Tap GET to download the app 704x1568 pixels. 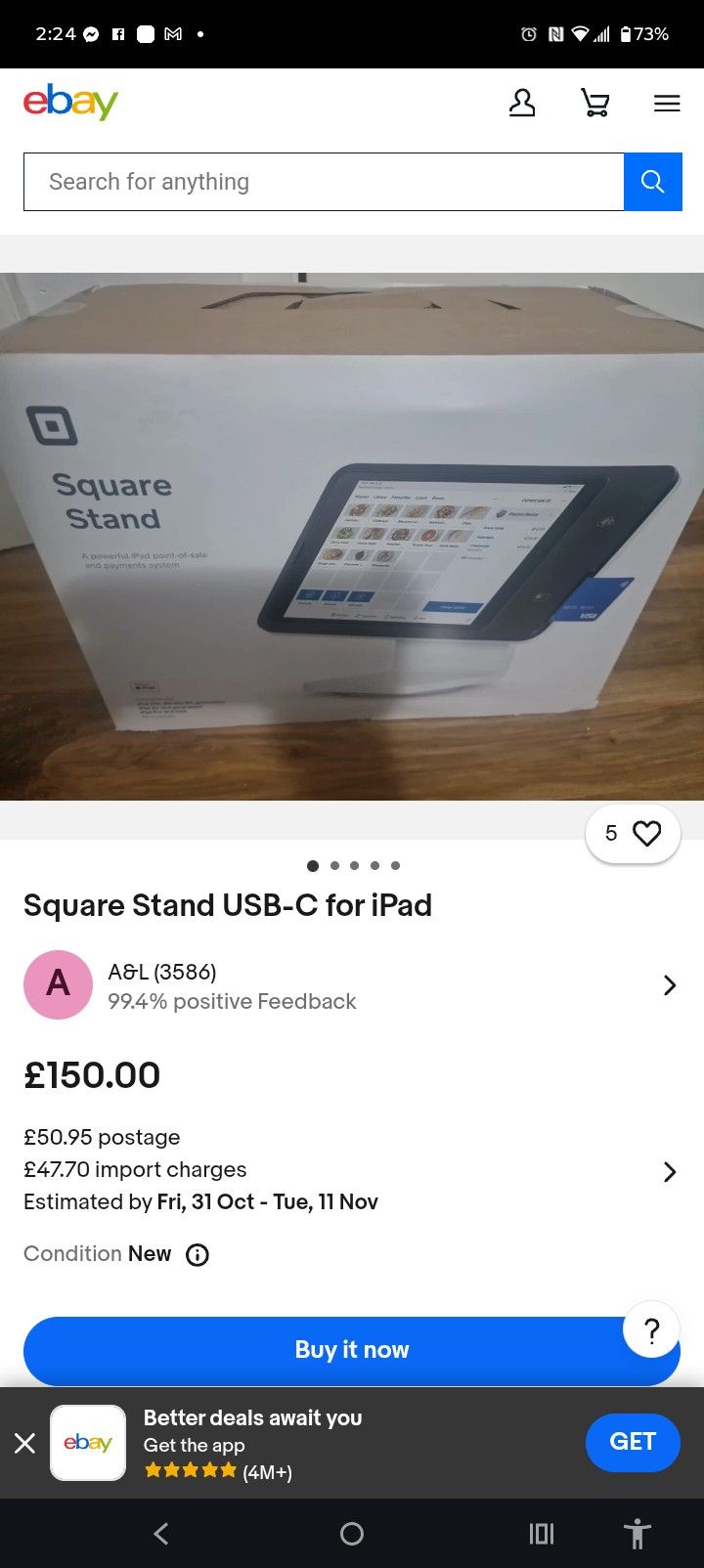pos(633,1442)
